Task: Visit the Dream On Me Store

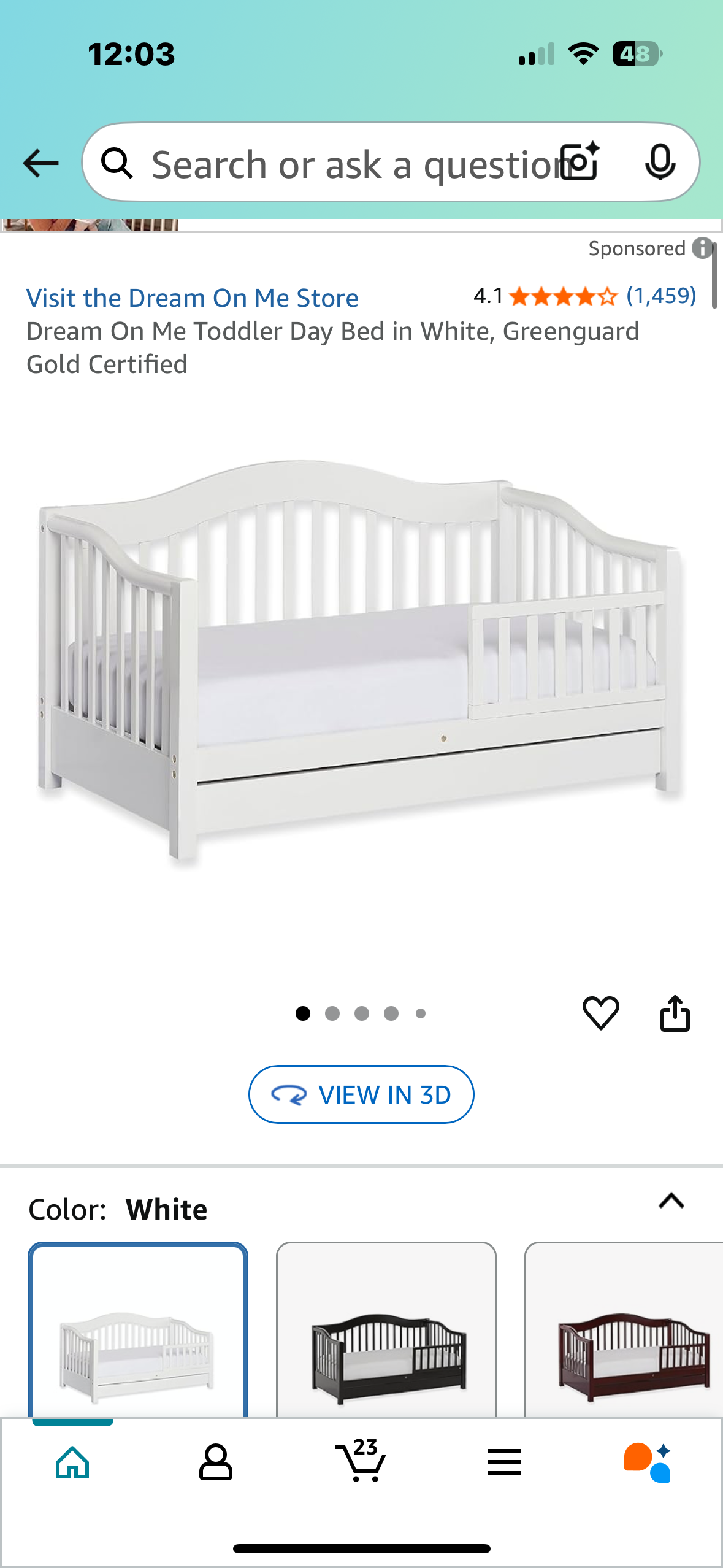Action: pos(192,298)
